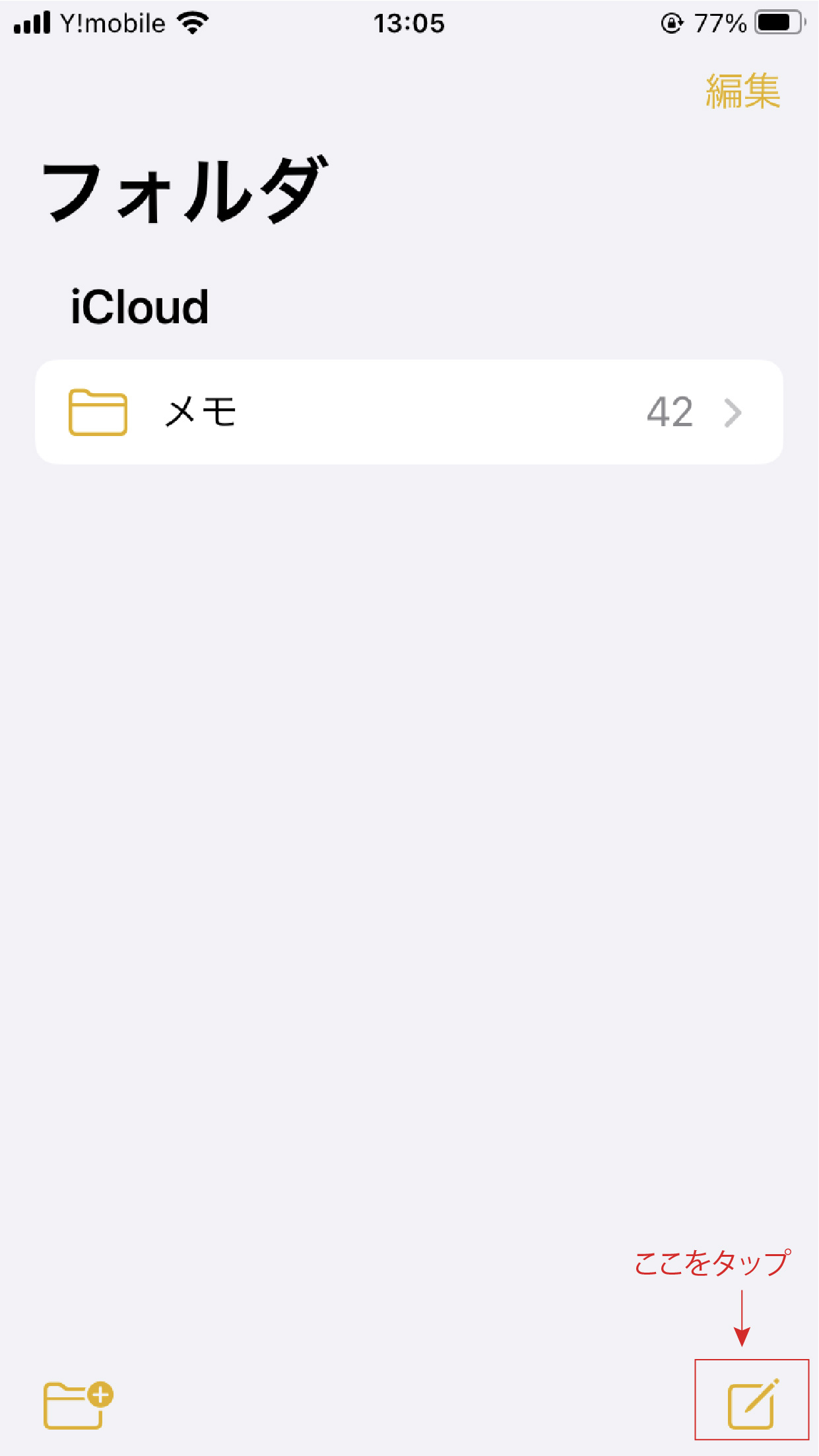819x1456 pixels.
Task: Compose a new note
Action: tap(752, 1403)
